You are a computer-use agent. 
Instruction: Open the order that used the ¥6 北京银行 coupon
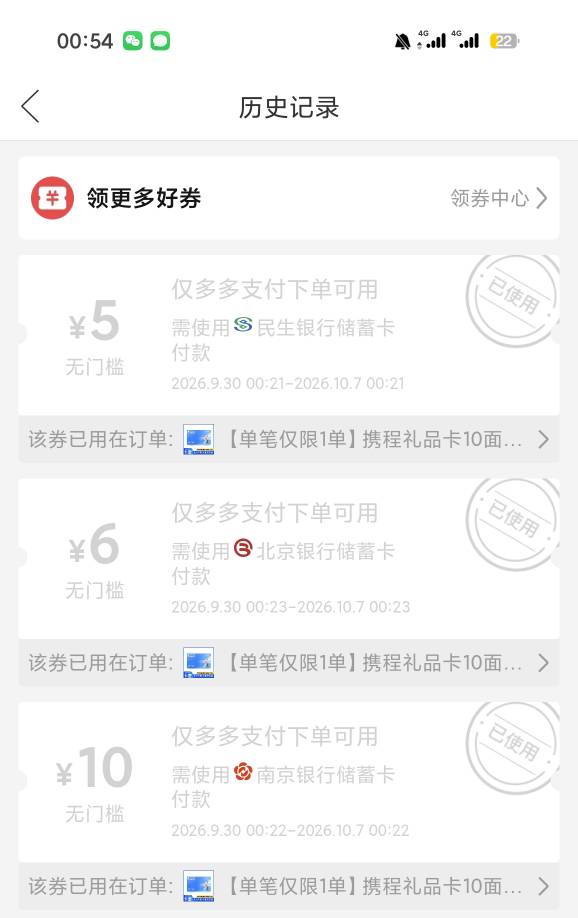289,663
